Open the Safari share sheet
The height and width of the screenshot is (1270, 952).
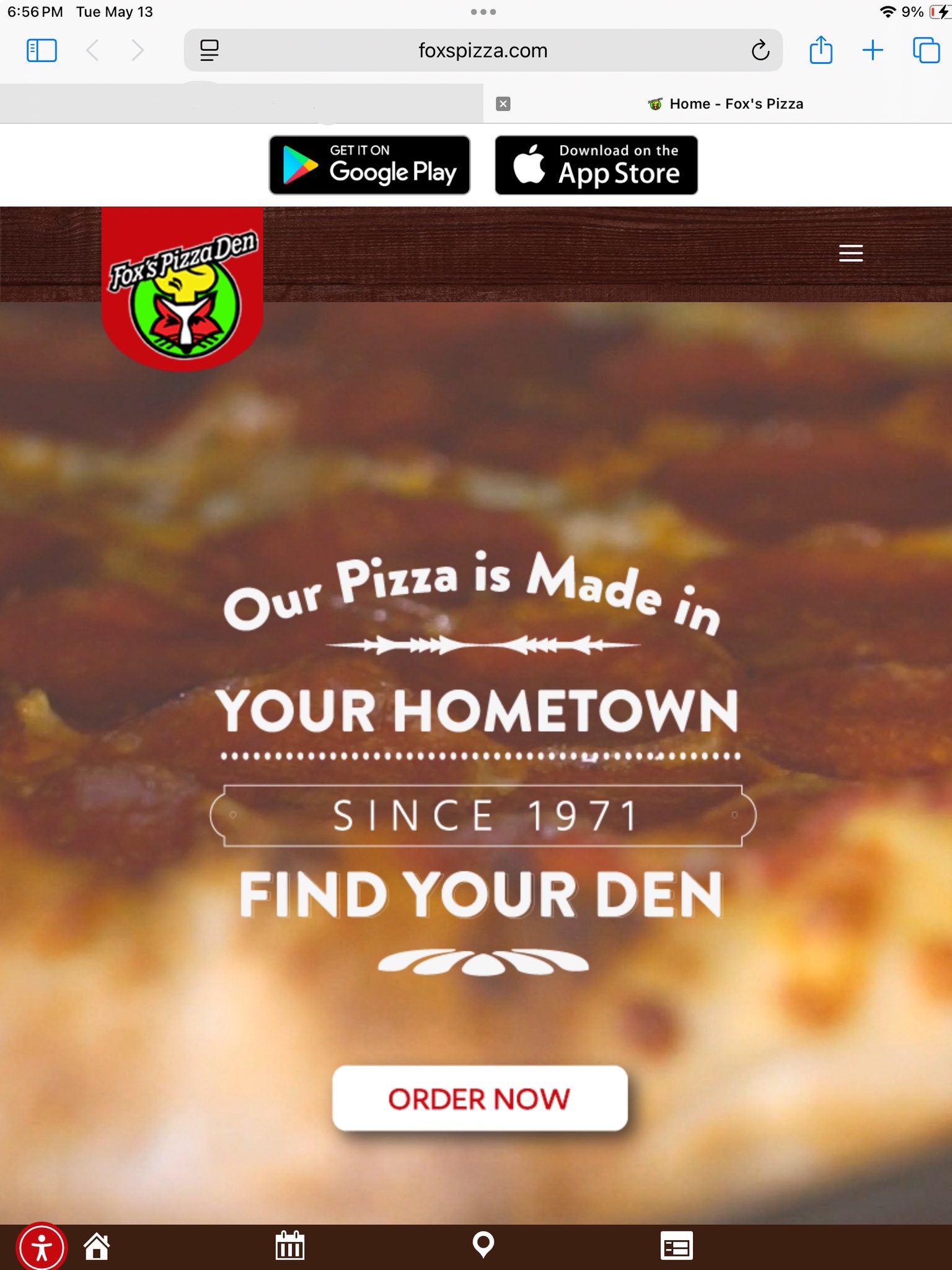coord(821,50)
